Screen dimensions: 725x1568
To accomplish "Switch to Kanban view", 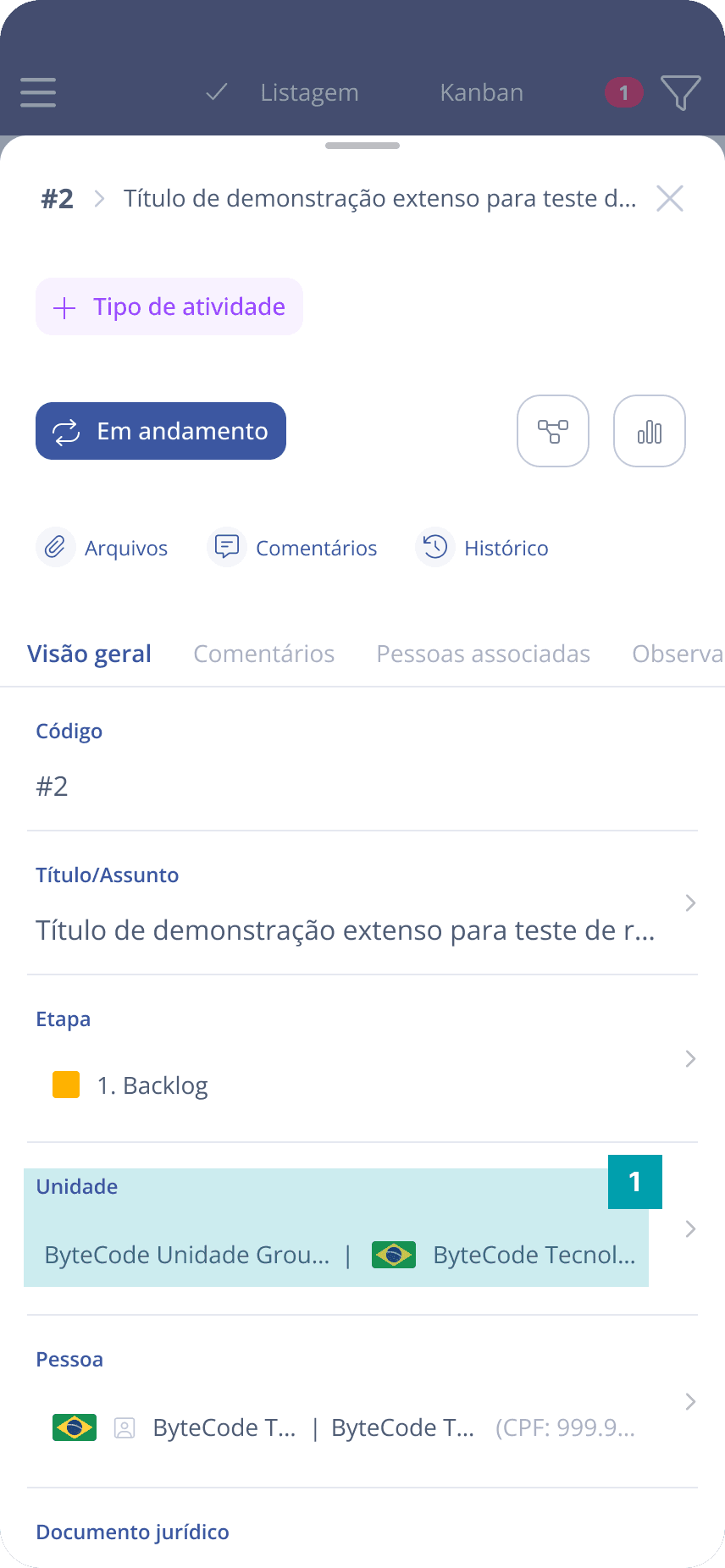I will point(481,92).
